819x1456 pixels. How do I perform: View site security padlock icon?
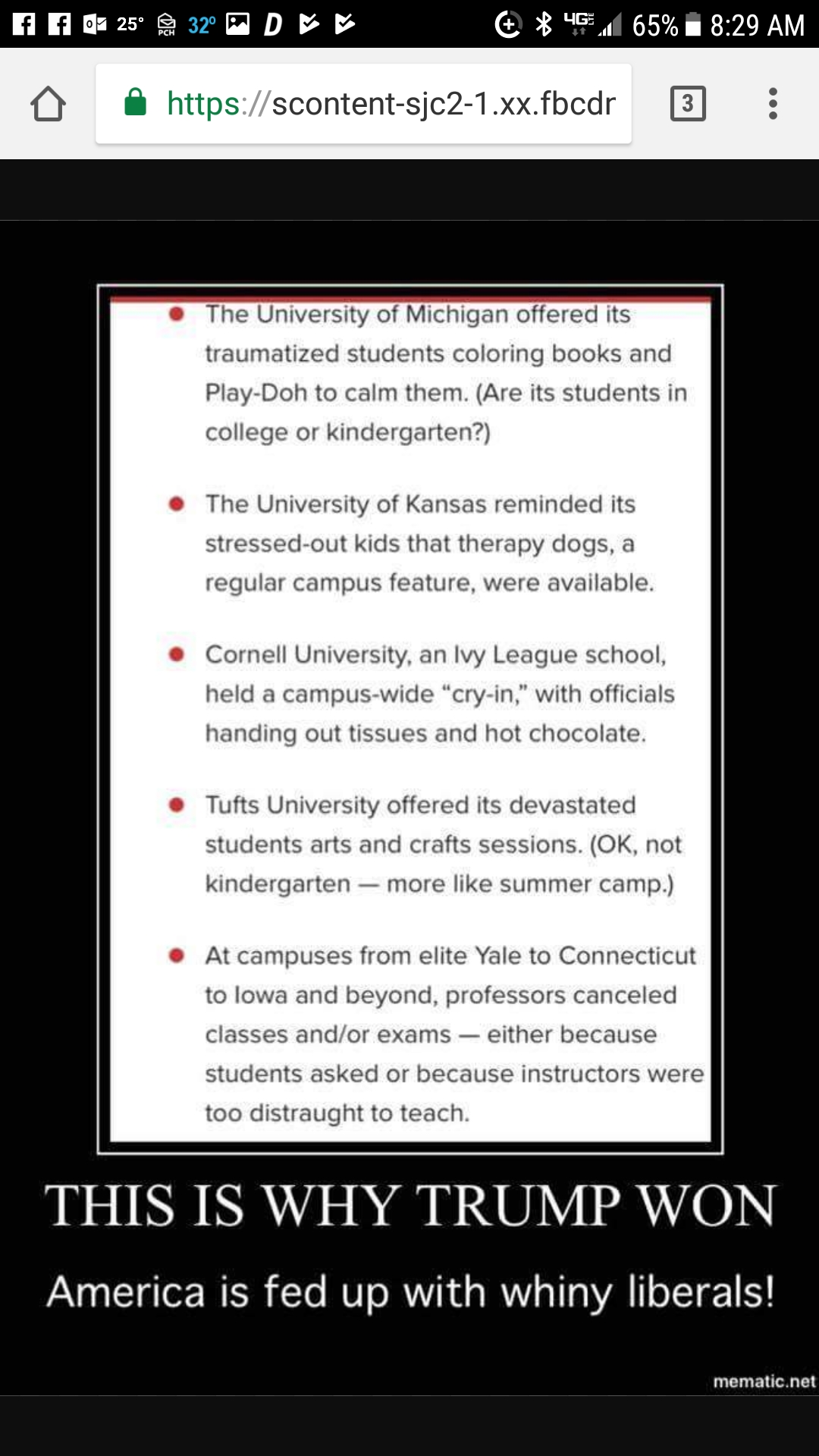138,104
